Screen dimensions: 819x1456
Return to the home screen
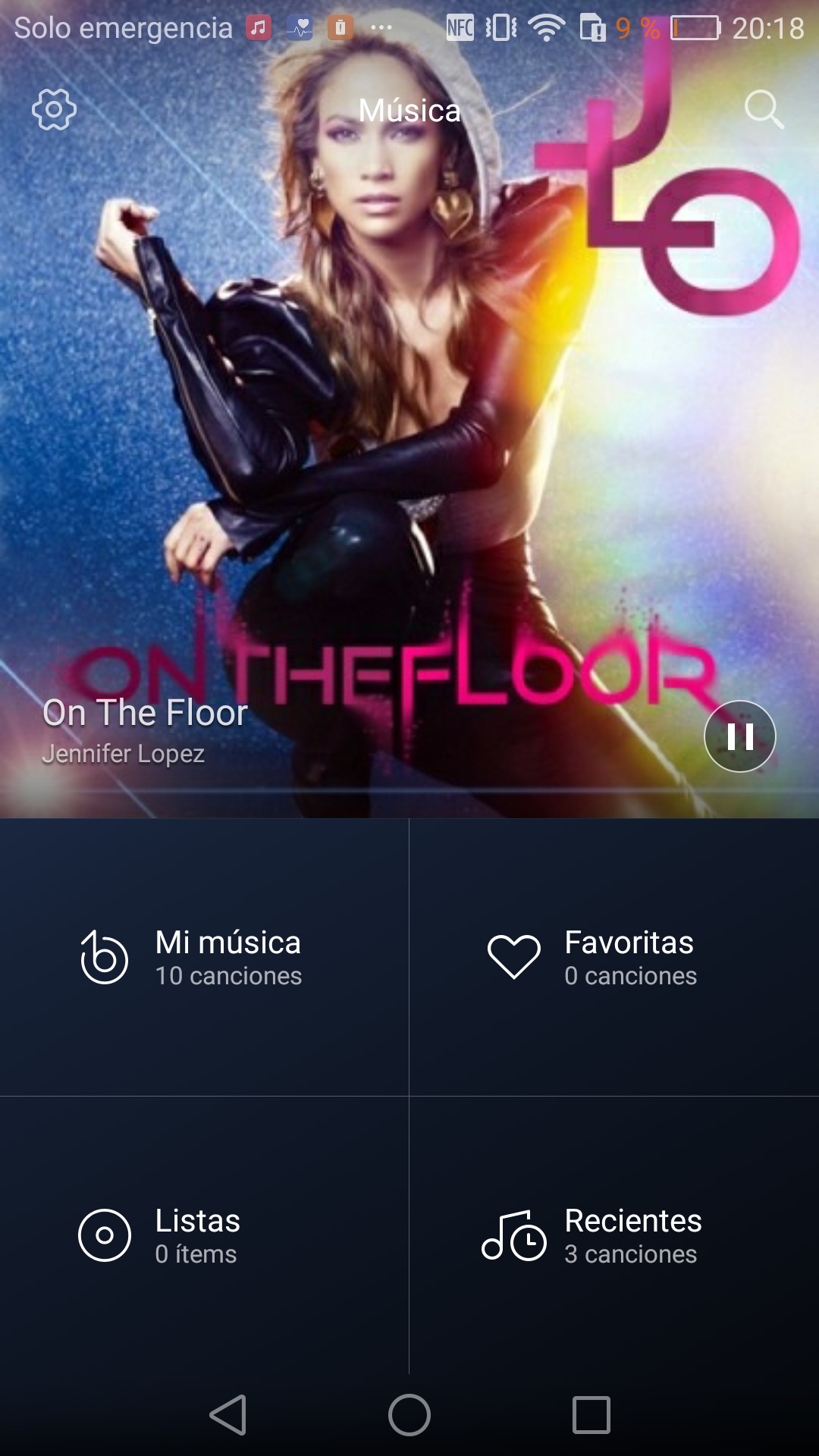409,1415
